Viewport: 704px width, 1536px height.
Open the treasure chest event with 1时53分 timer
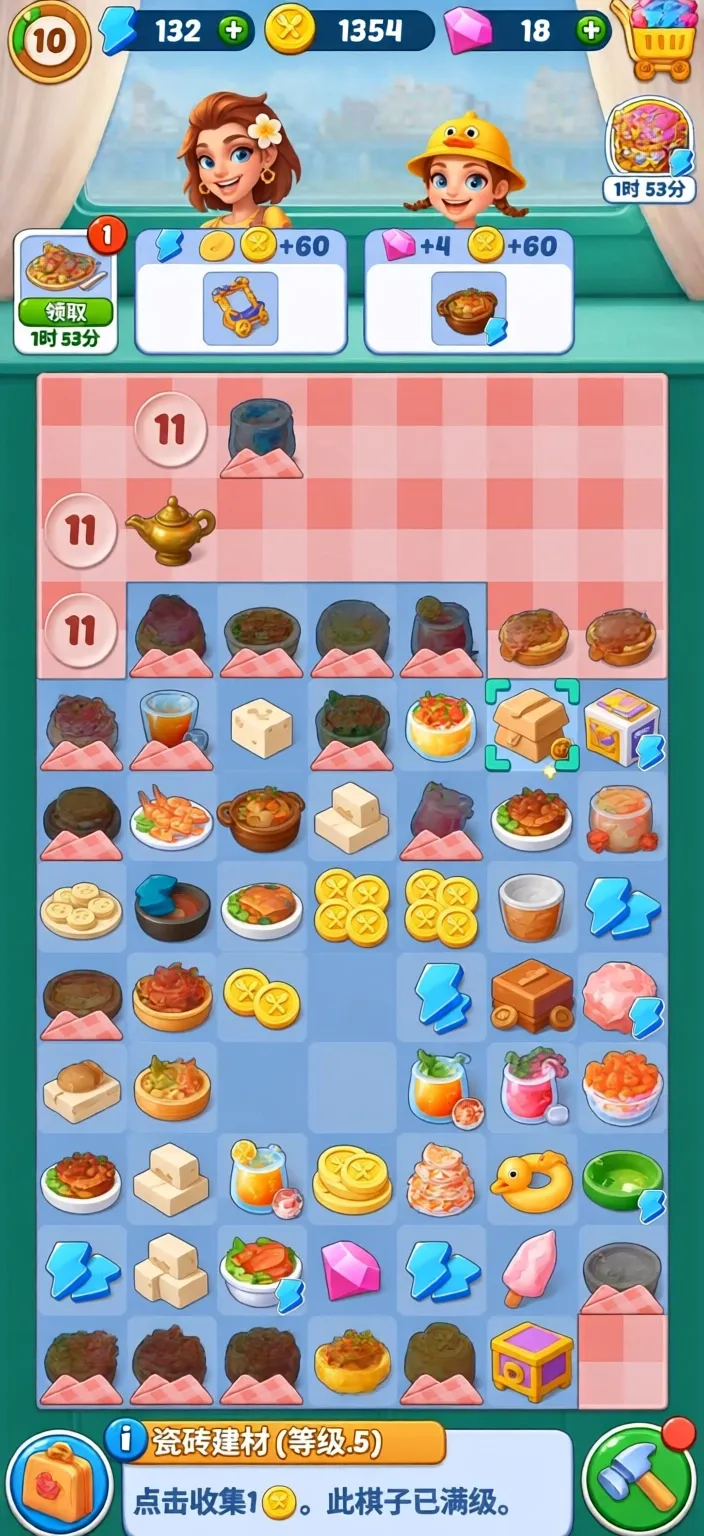pos(649,148)
